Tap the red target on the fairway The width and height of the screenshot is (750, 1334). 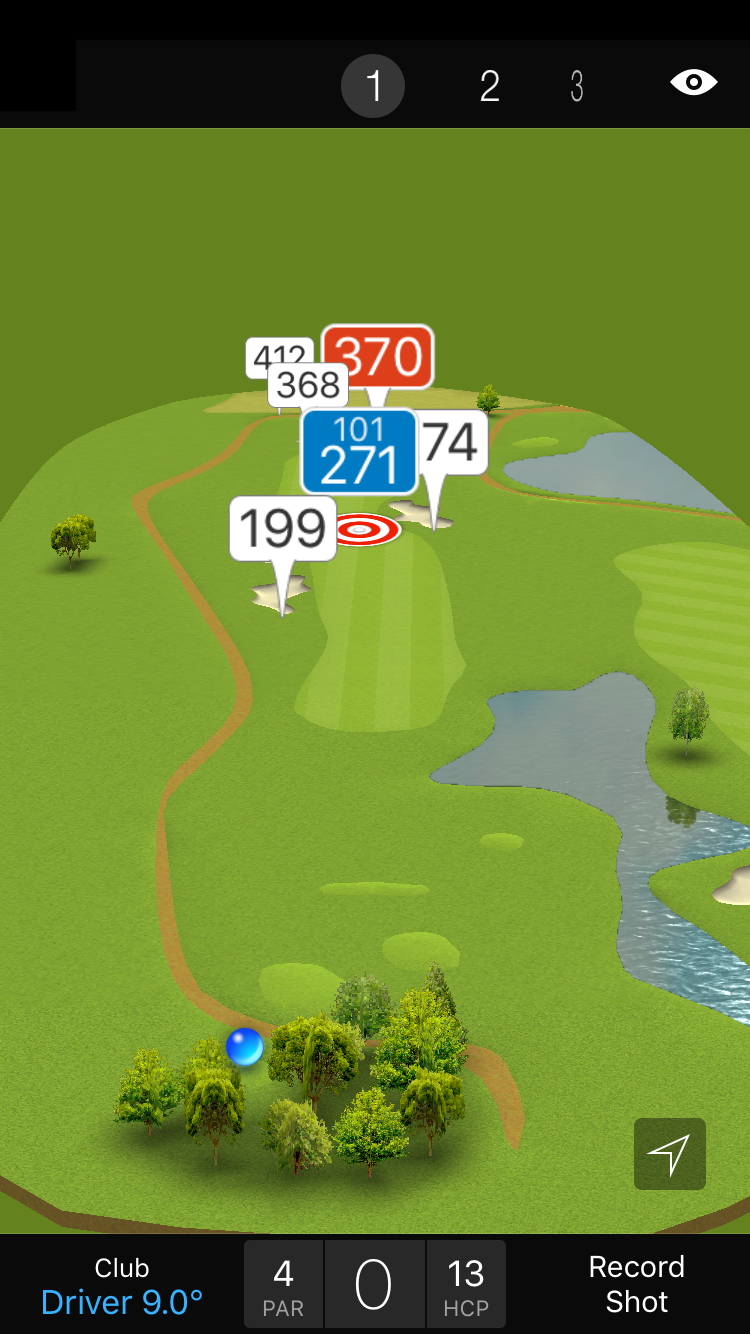366,530
